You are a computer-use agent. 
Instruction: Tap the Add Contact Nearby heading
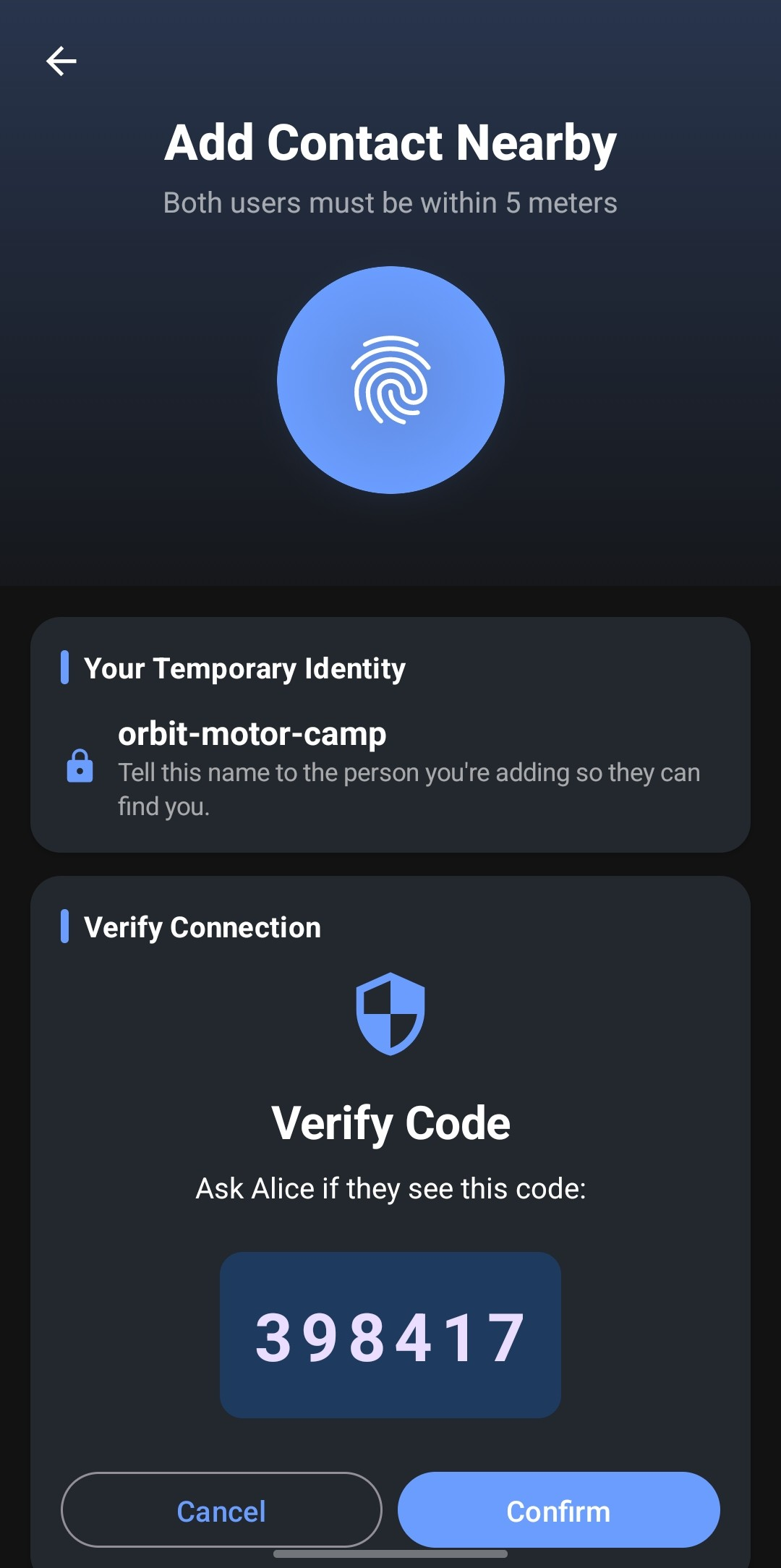390,142
